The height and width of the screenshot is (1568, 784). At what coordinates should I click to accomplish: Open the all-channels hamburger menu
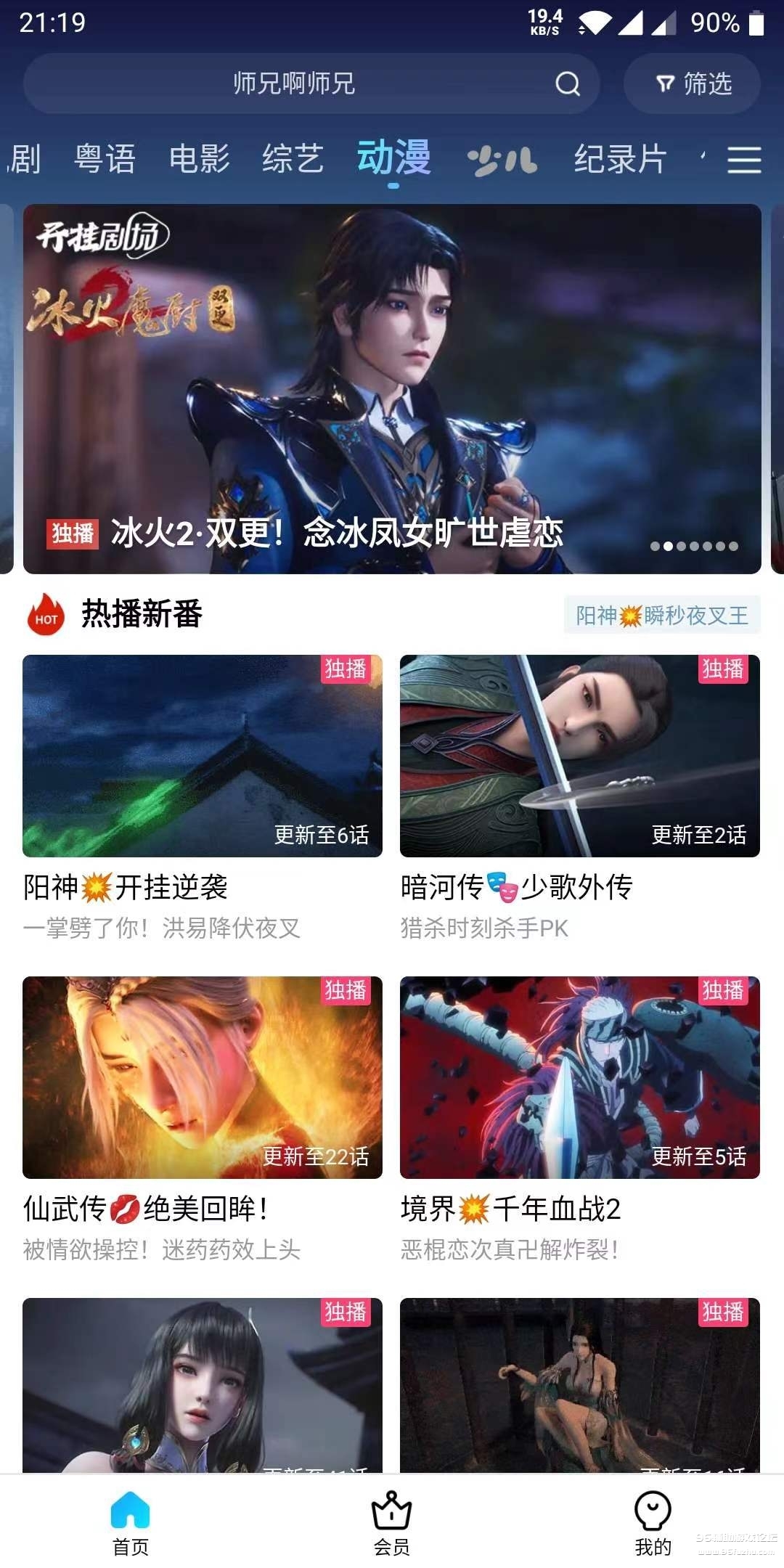744,160
